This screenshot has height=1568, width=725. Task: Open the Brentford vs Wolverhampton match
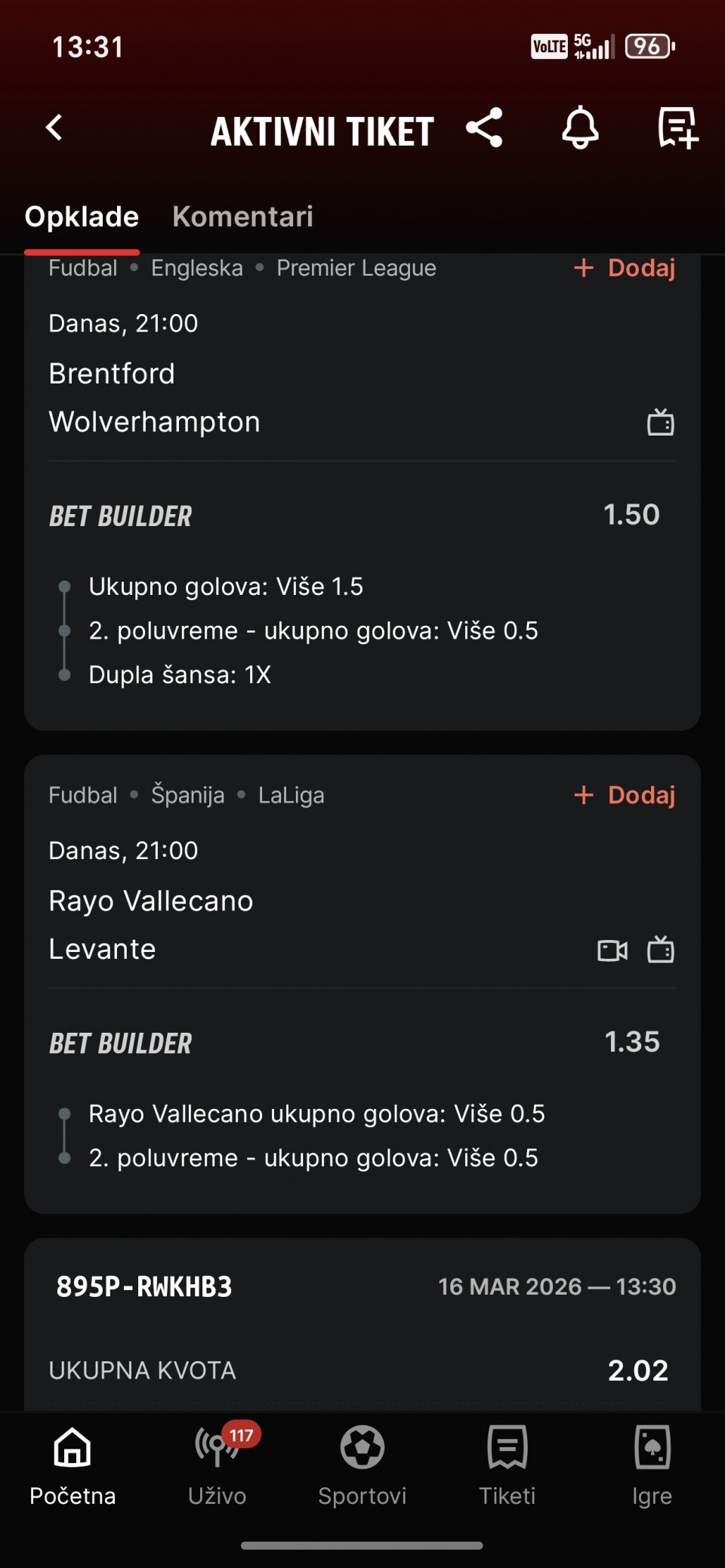tap(155, 397)
